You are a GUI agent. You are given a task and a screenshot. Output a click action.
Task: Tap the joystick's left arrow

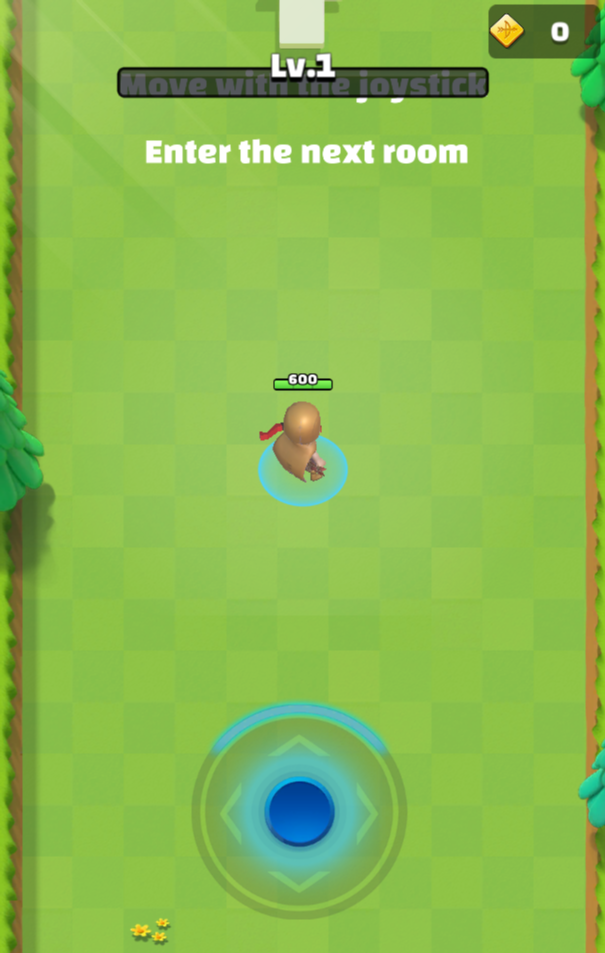[231, 813]
